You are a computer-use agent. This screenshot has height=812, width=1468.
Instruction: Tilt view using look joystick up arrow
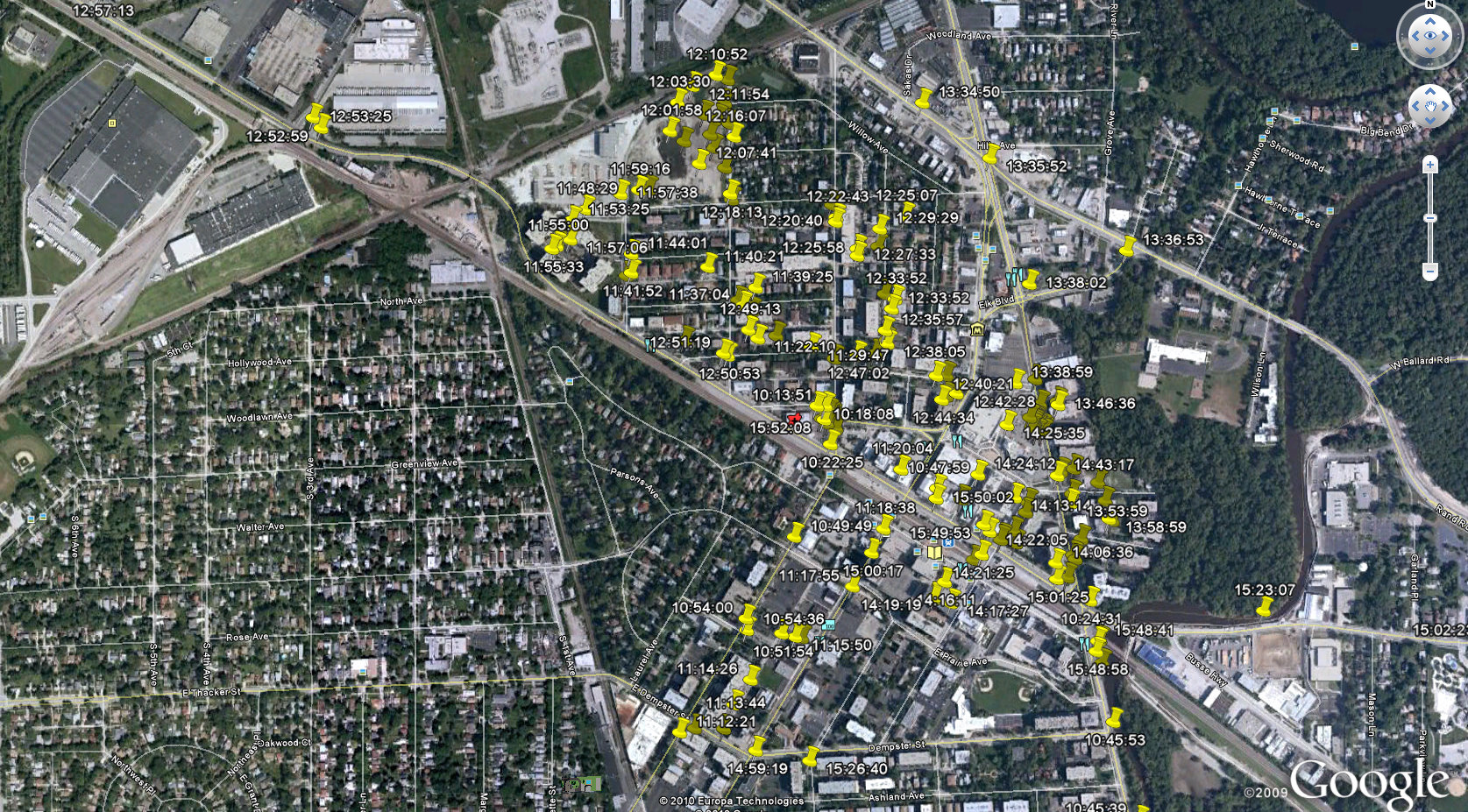click(x=1430, y=19)
